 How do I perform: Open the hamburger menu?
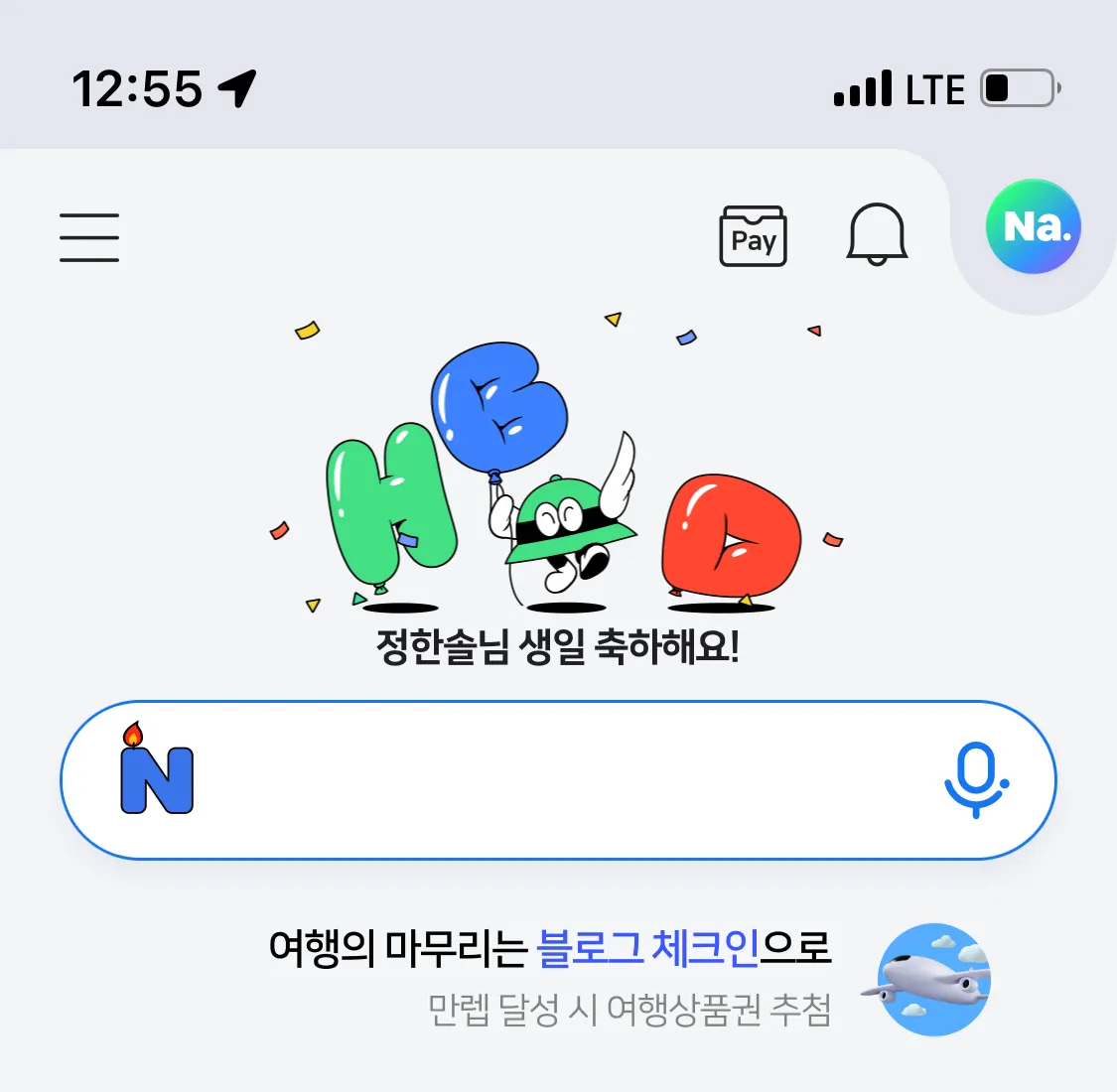tap(89, 237)
